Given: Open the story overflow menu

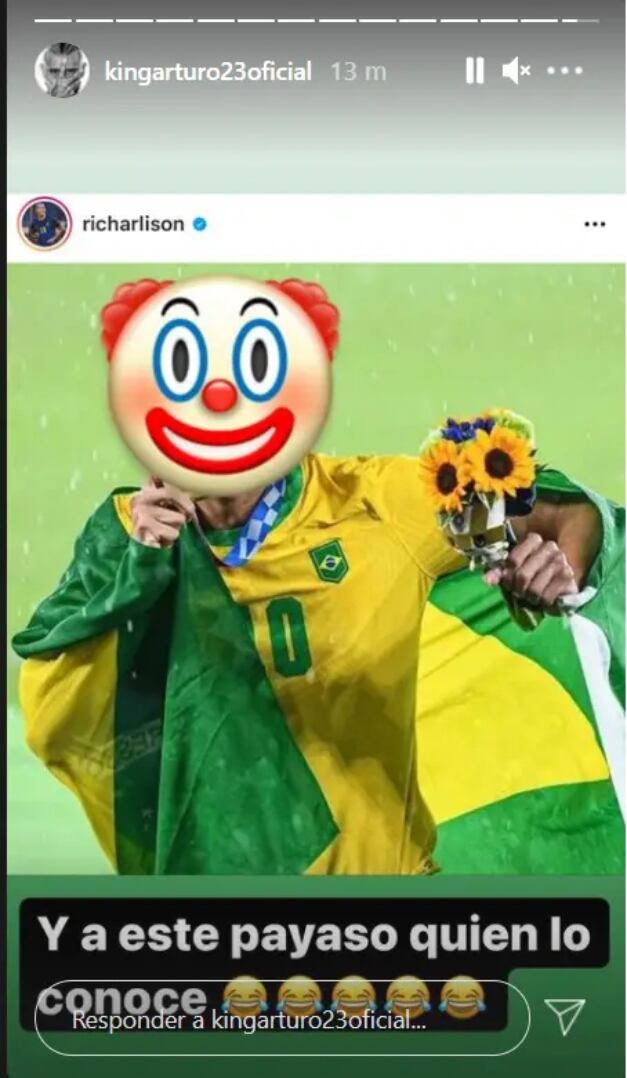Looking at the screenshot, I should coord(564,71).
